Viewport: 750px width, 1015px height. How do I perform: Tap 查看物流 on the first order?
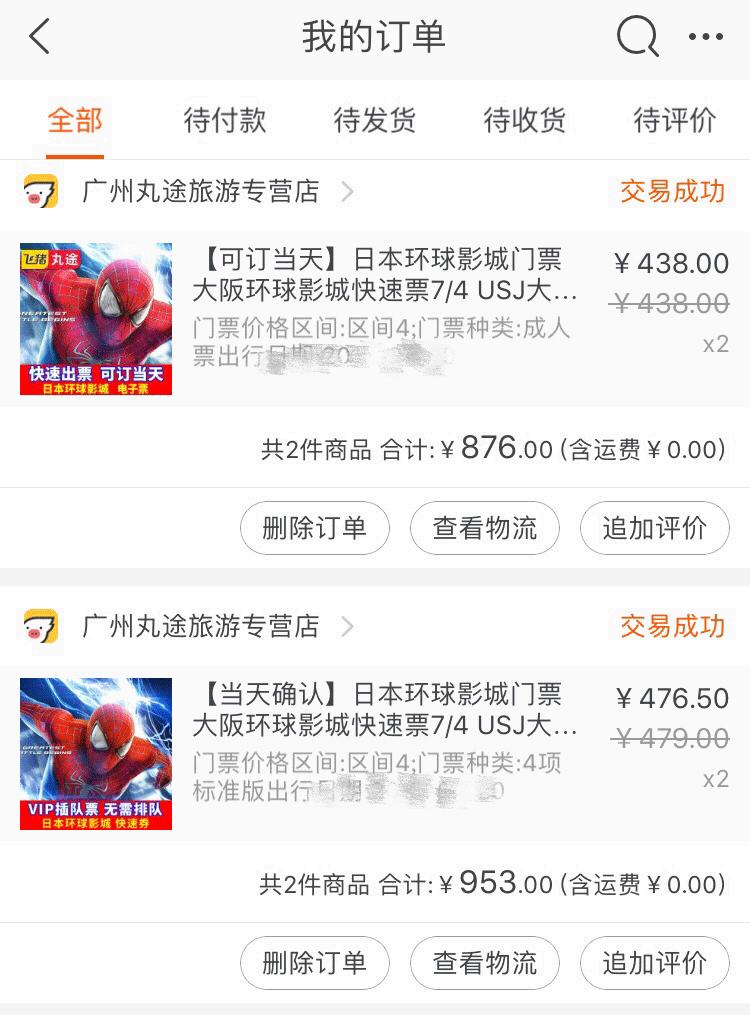(485, 528)
